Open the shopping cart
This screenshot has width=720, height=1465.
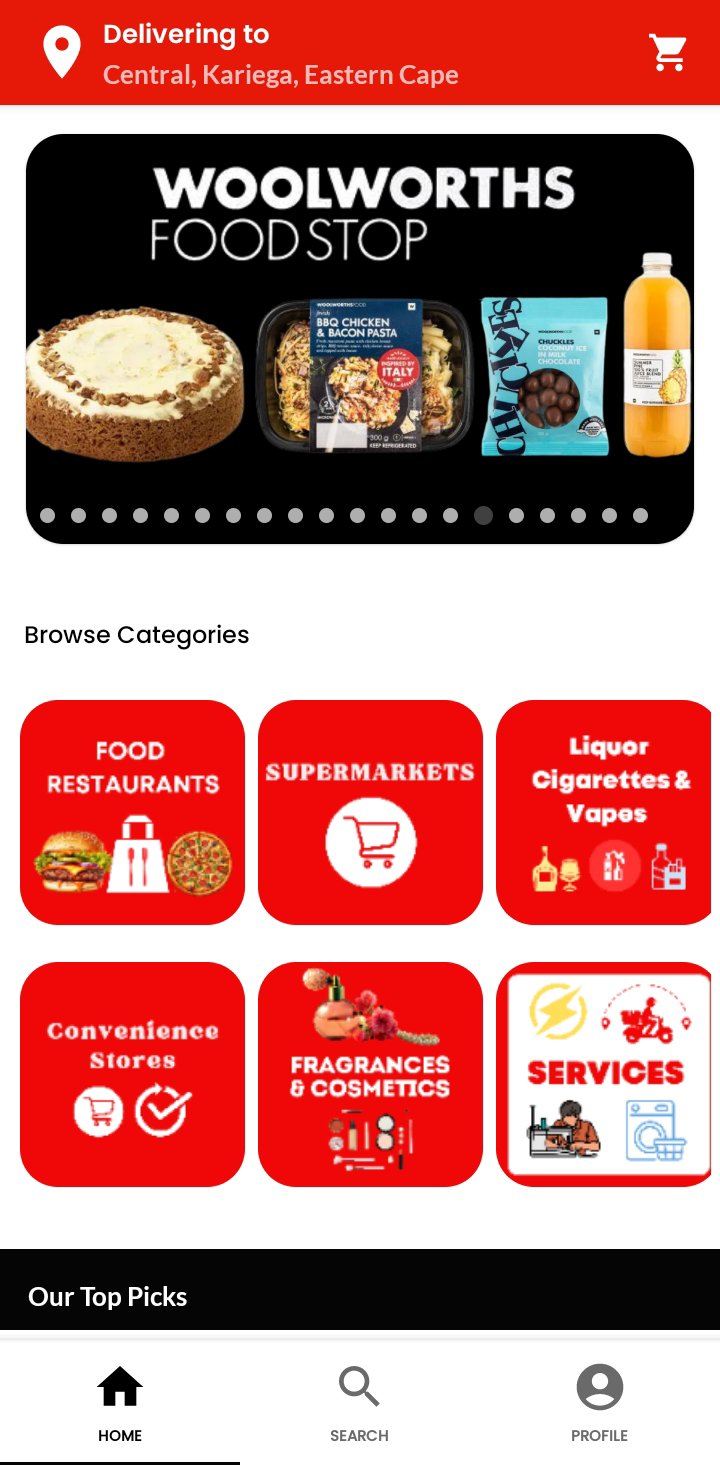tap(668, 53)
